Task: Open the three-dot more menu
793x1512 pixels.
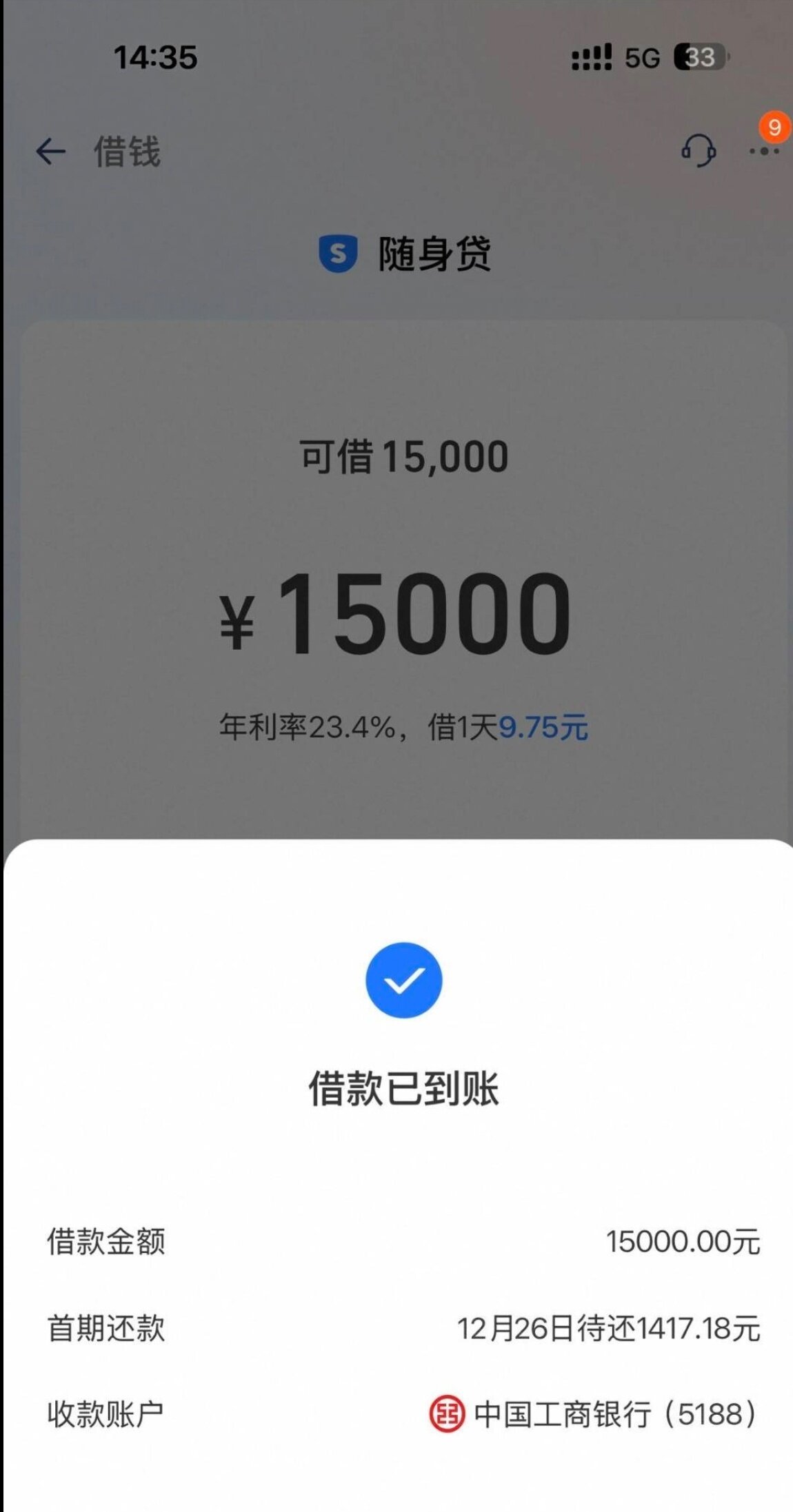Action: tap(764, 152)
